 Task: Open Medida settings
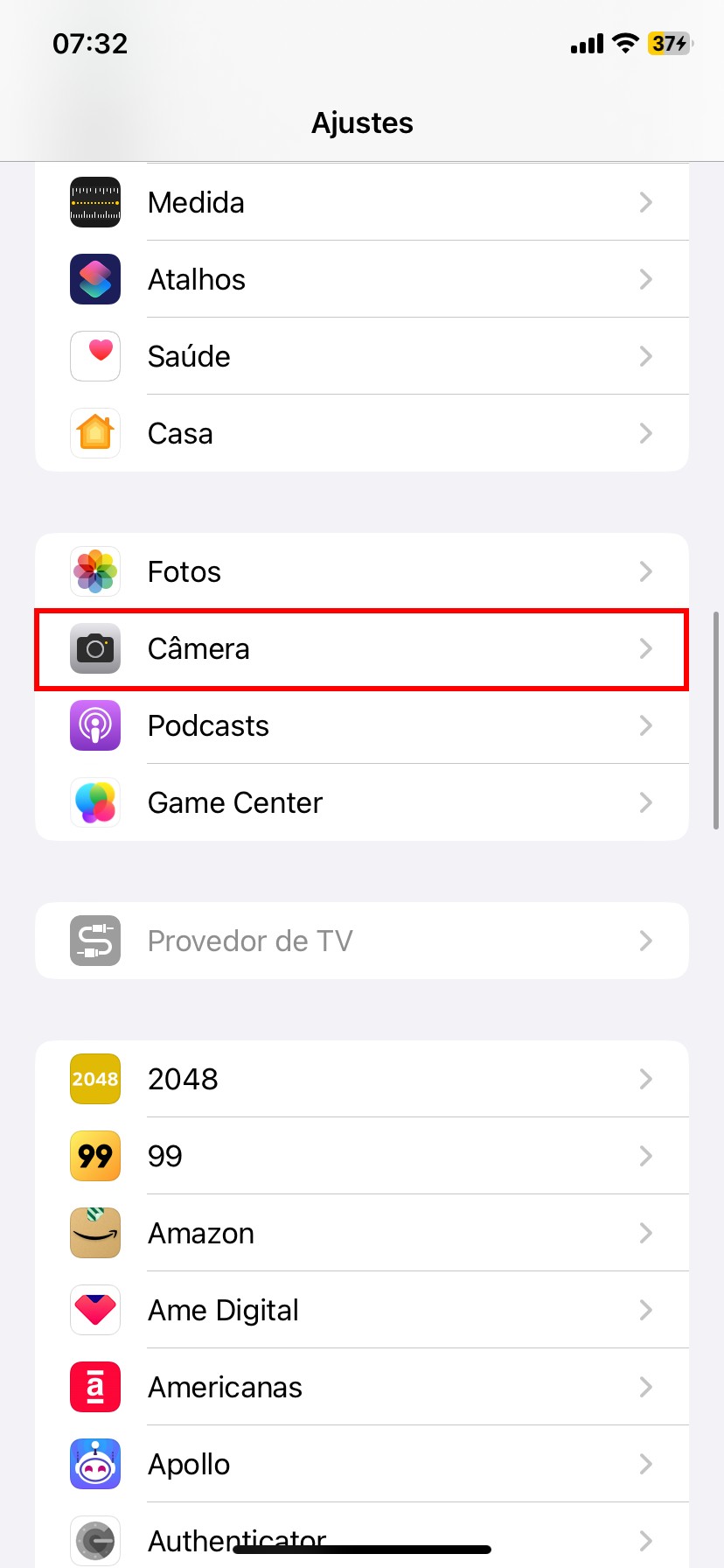[362, 202]
